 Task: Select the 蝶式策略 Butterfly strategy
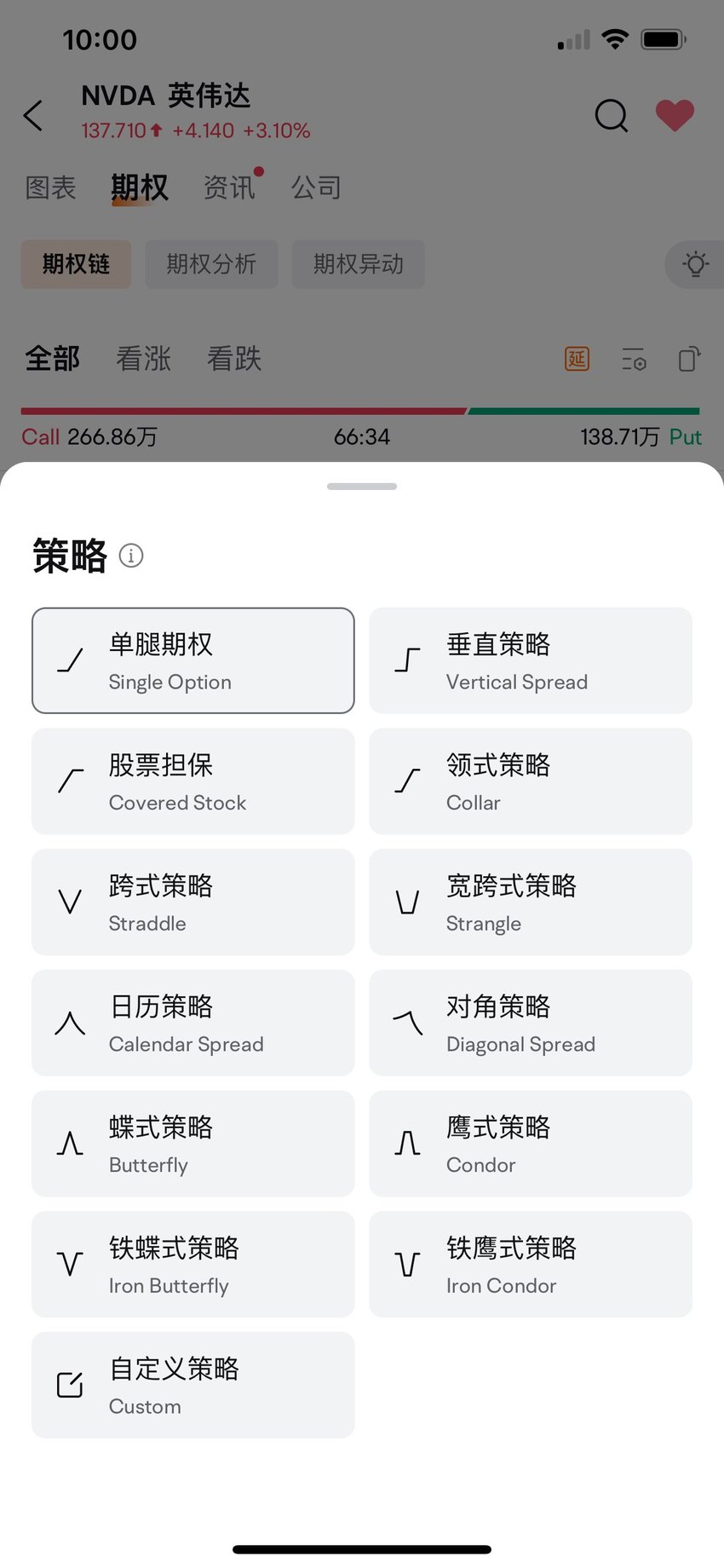pos(193,1144)
